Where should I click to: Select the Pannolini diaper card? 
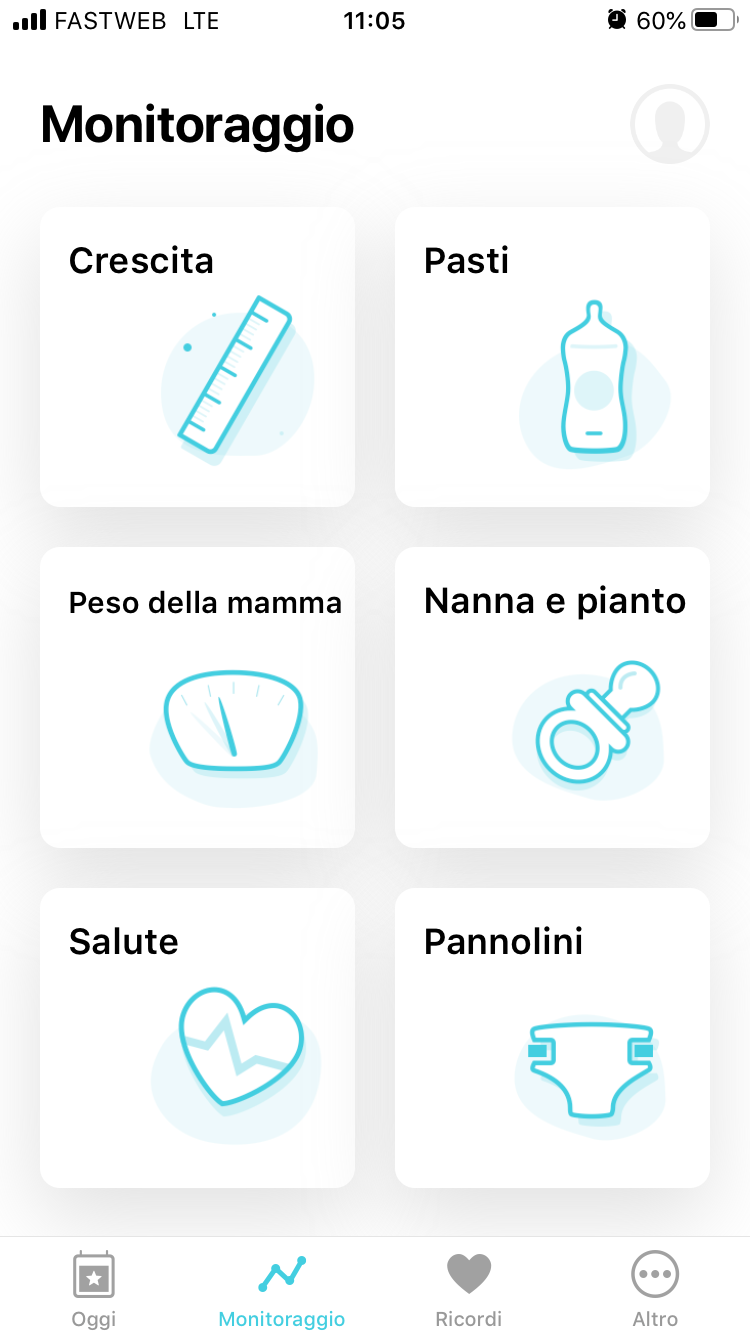(x=552, y=1037)
